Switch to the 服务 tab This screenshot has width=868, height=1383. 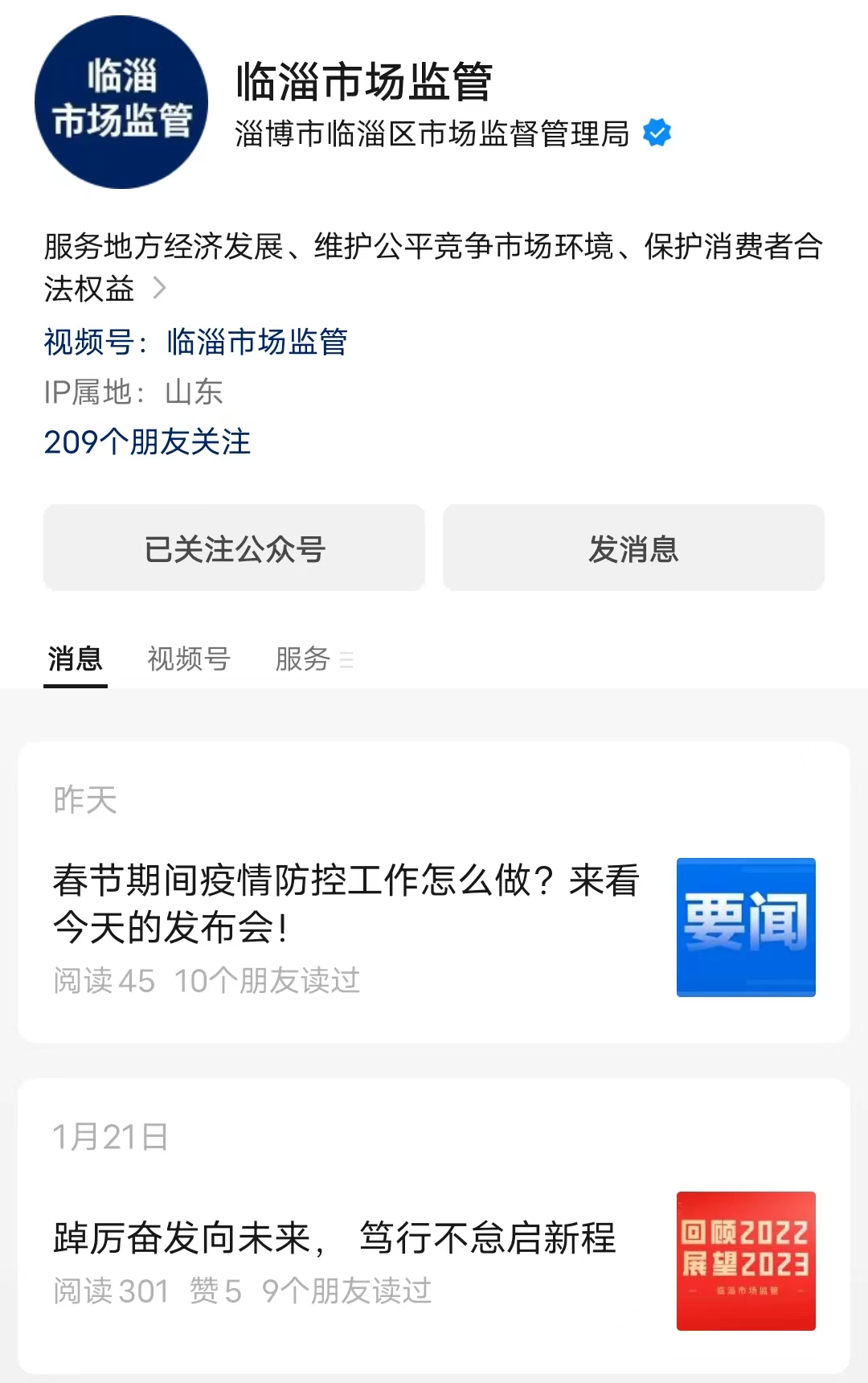pos(301,658)
